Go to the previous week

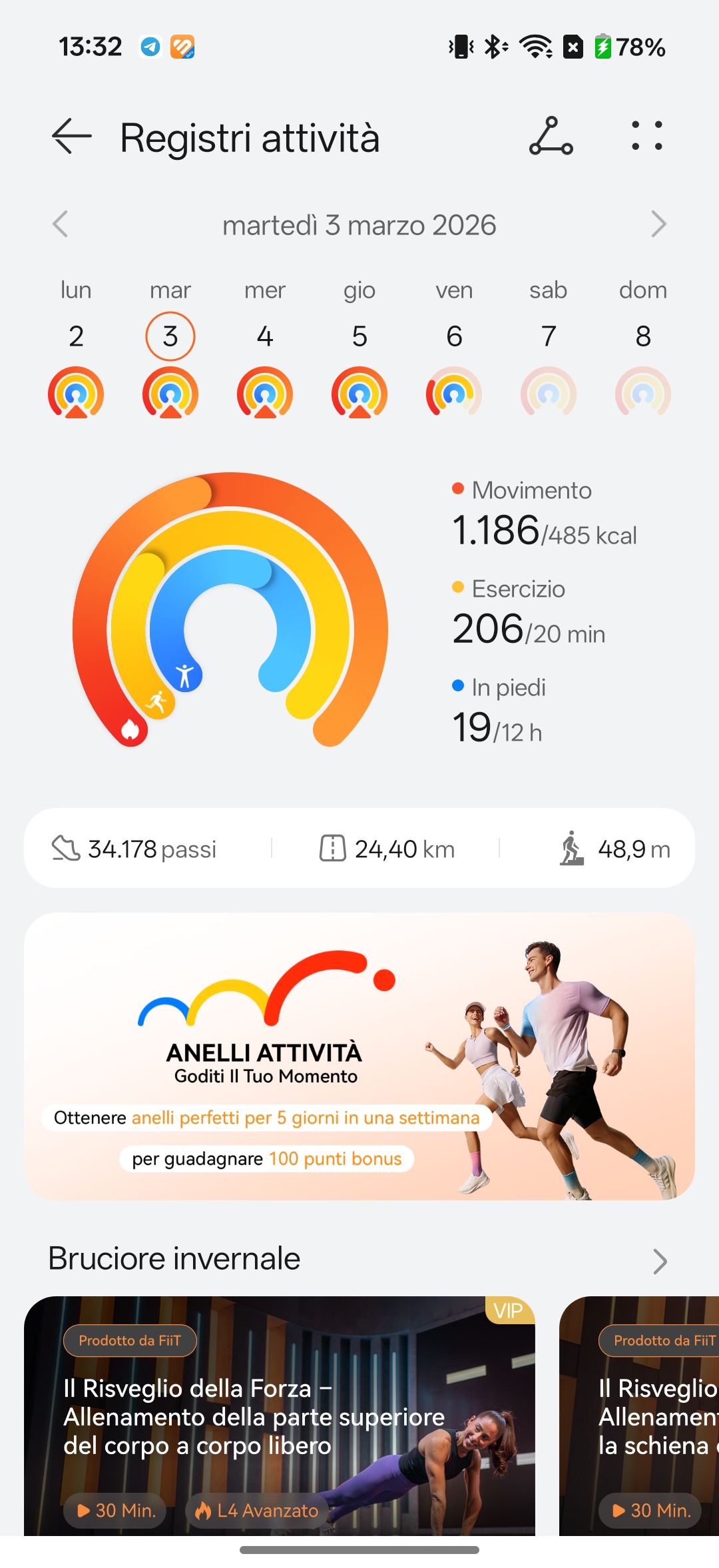[x=61, y=224]
